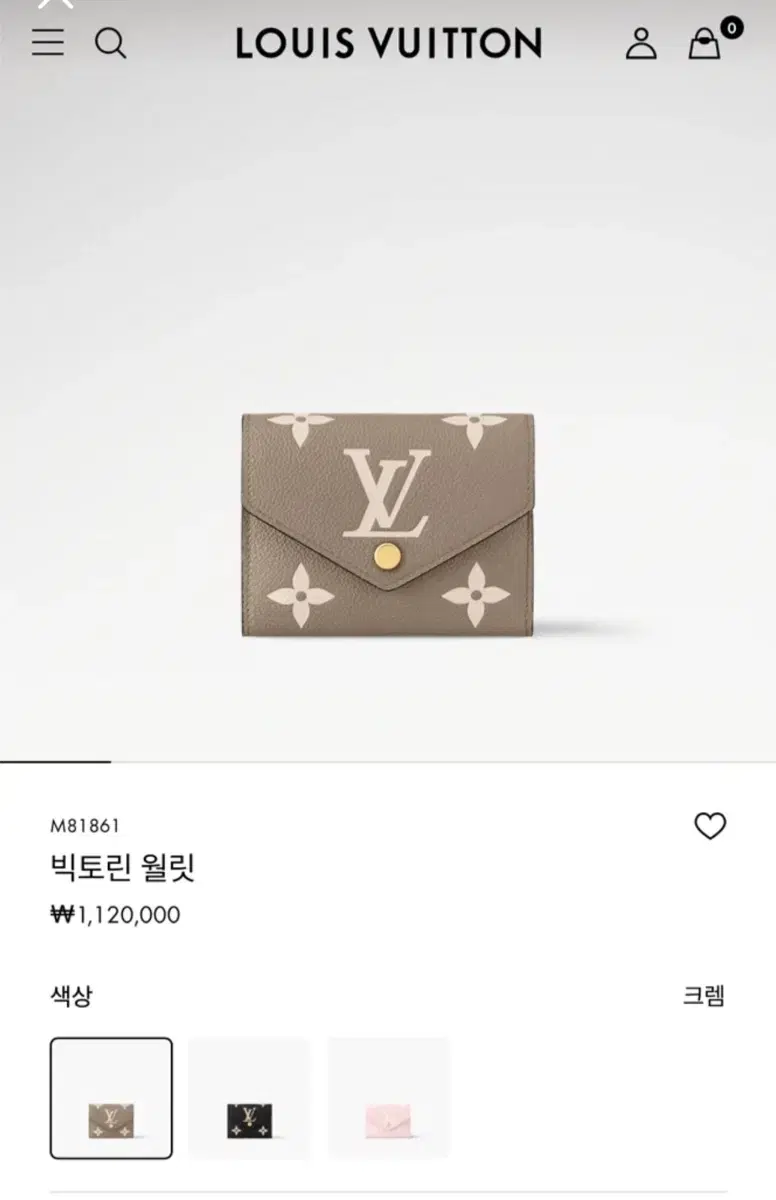
Task: Toggle wishlist for this wallet
Action: click(710, 827)
